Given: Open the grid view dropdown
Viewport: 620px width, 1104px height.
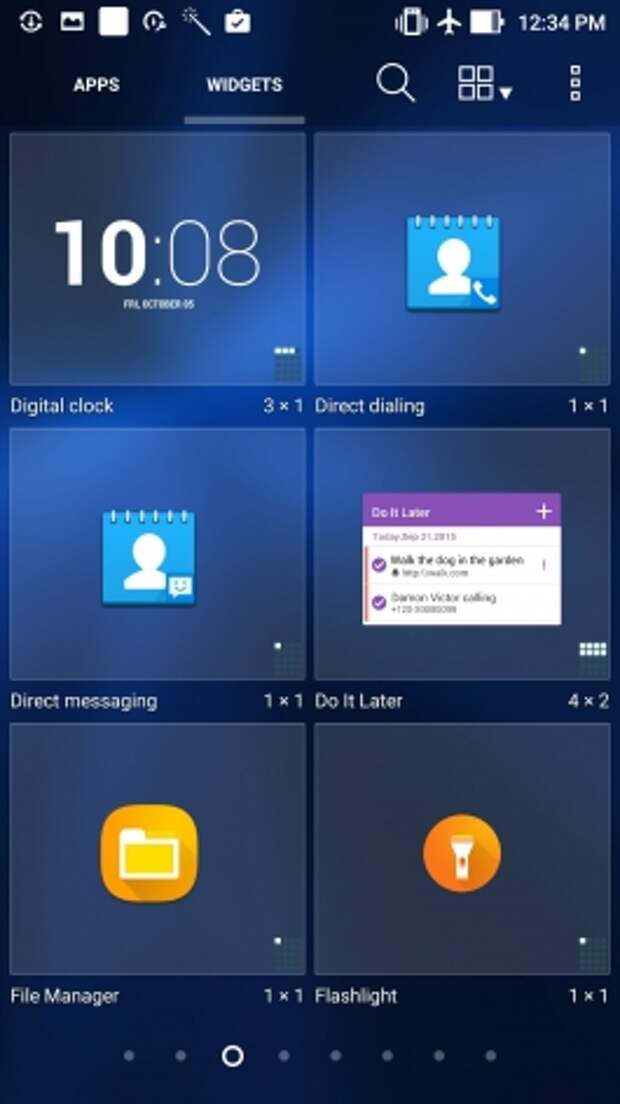Looking at the screenshot, I should [x=484, y=84].
